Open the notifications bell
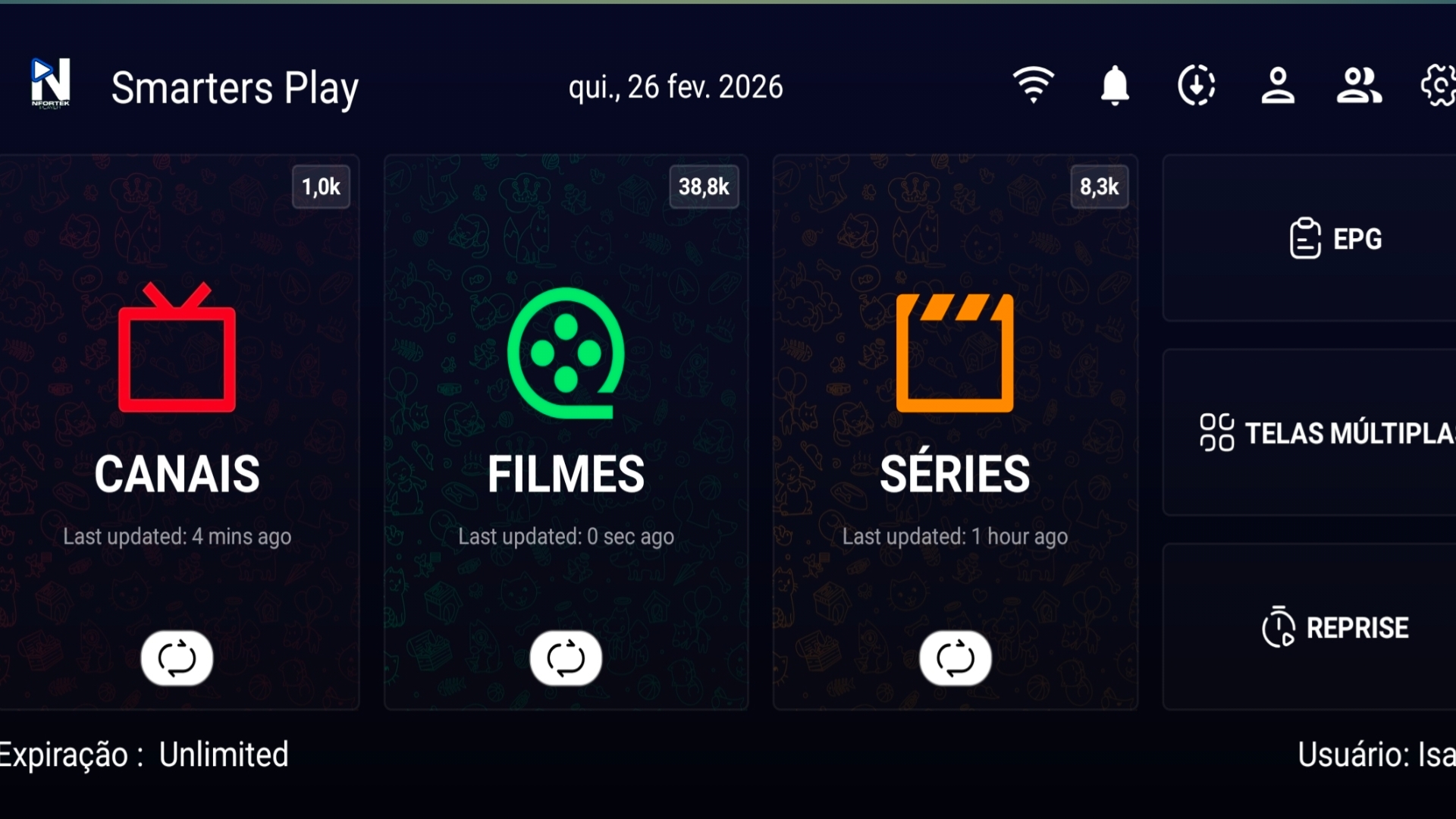The width and height of the screenshot is (1456, 819). pyautogui.click(x=1115, y=85)
